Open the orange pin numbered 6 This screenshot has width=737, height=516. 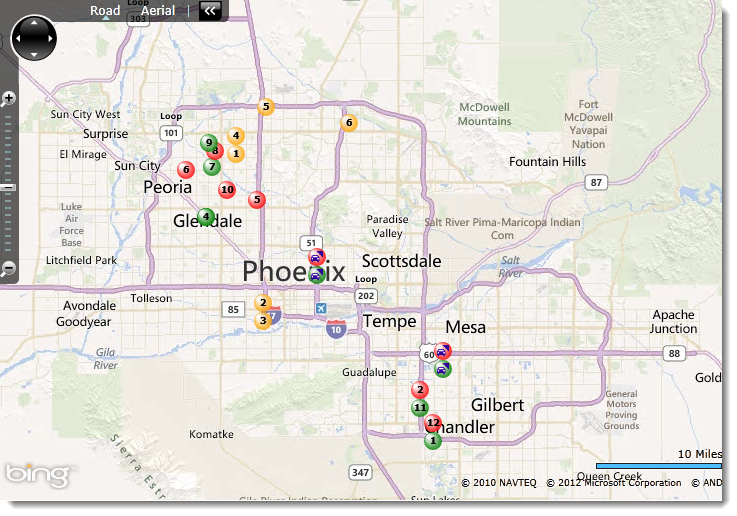coord(349,123)
